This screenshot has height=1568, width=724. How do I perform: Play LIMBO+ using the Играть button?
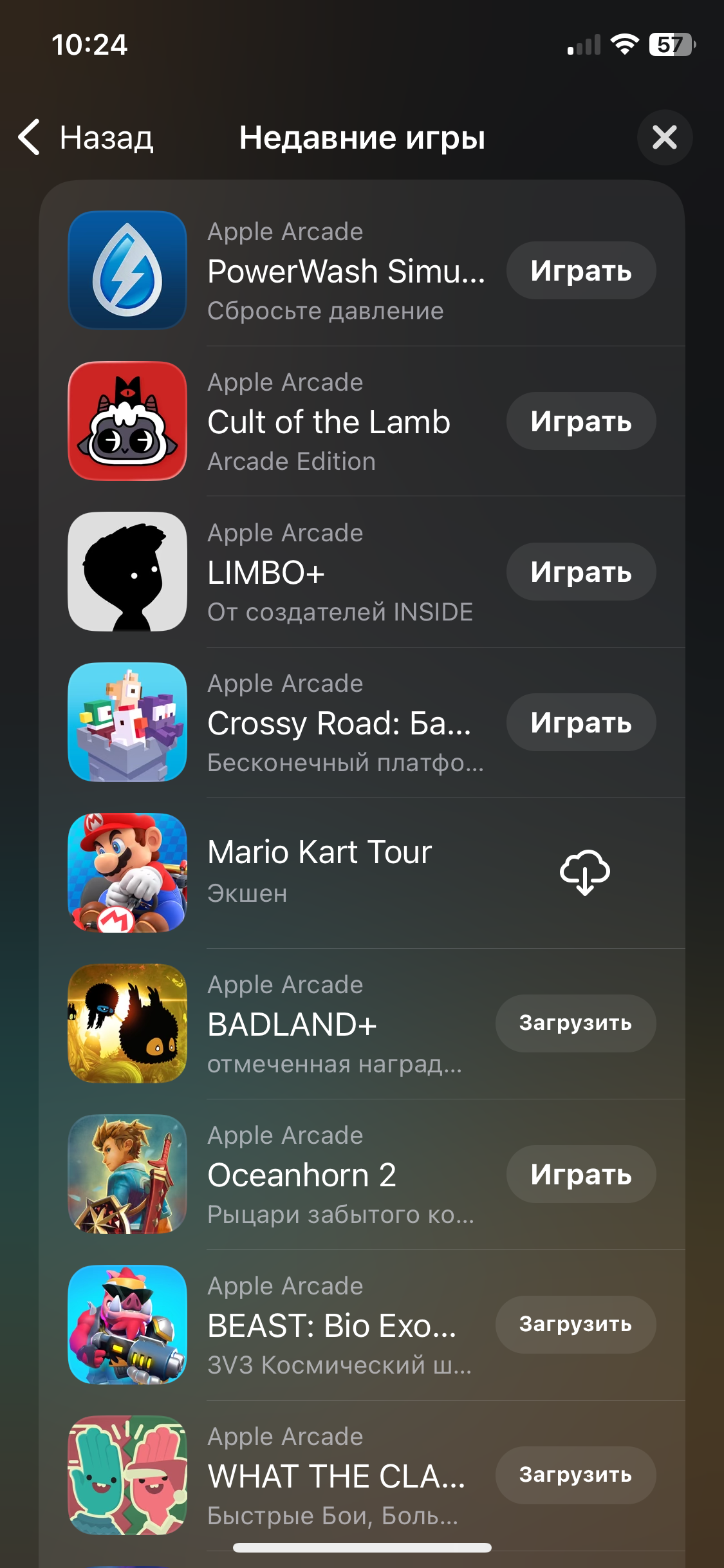(x=580, y=572)
